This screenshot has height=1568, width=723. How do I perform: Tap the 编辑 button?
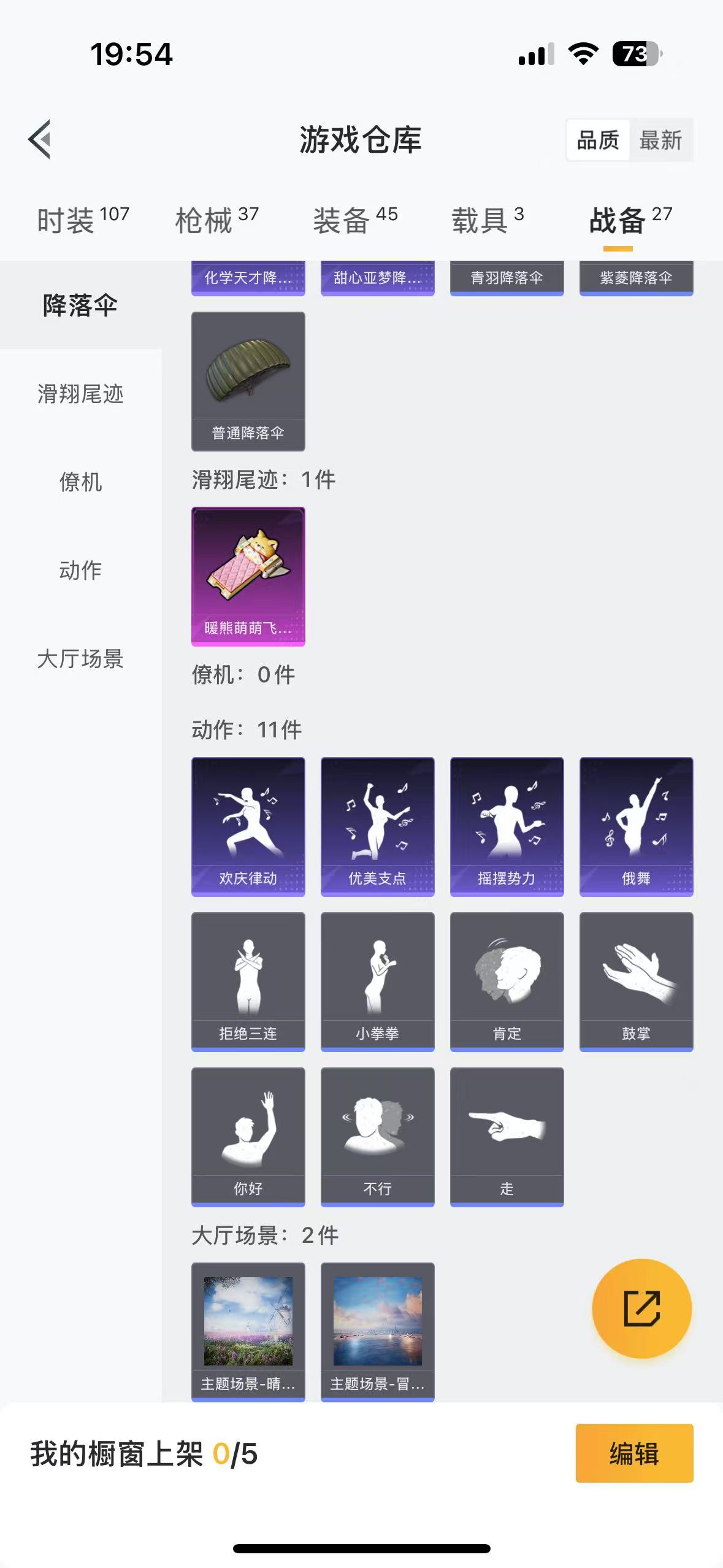tap(635, 1453)
